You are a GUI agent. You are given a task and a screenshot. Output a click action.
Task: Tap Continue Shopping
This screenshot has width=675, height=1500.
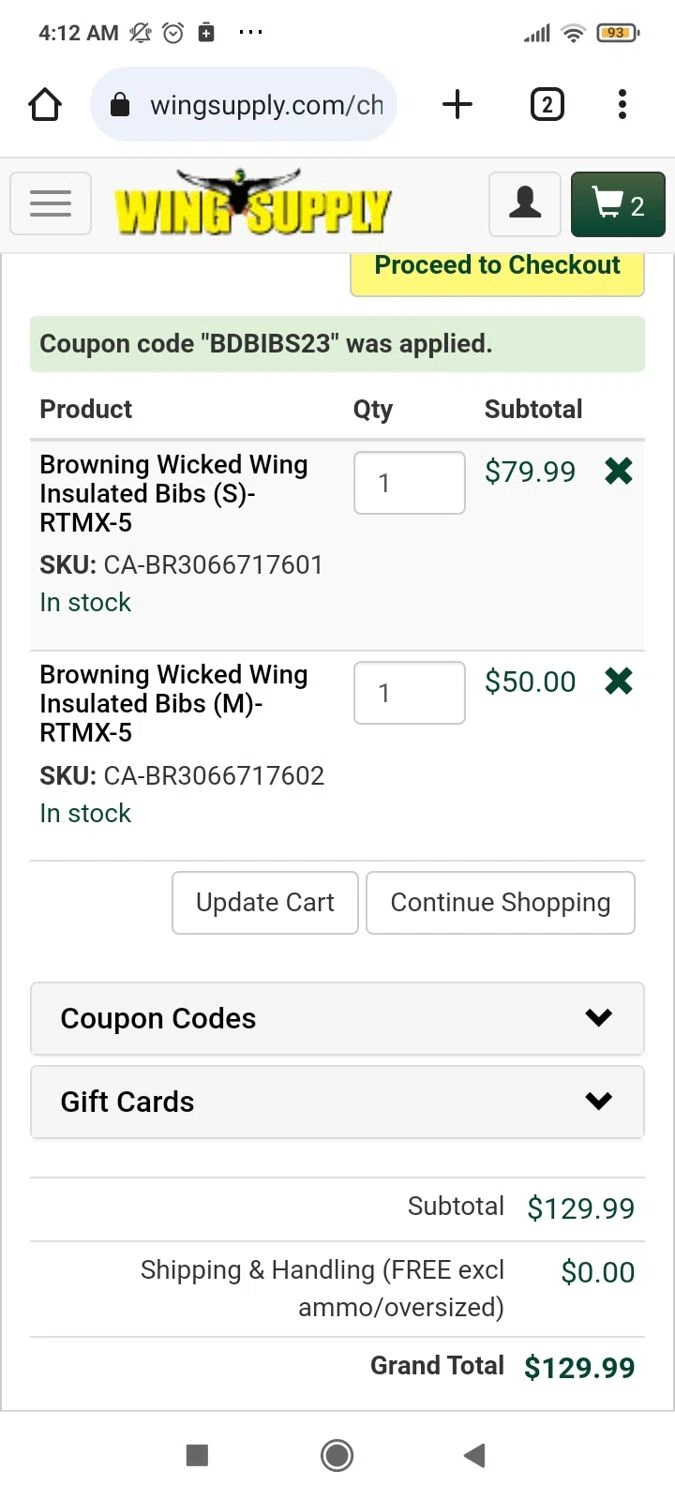tap(500, 903)
